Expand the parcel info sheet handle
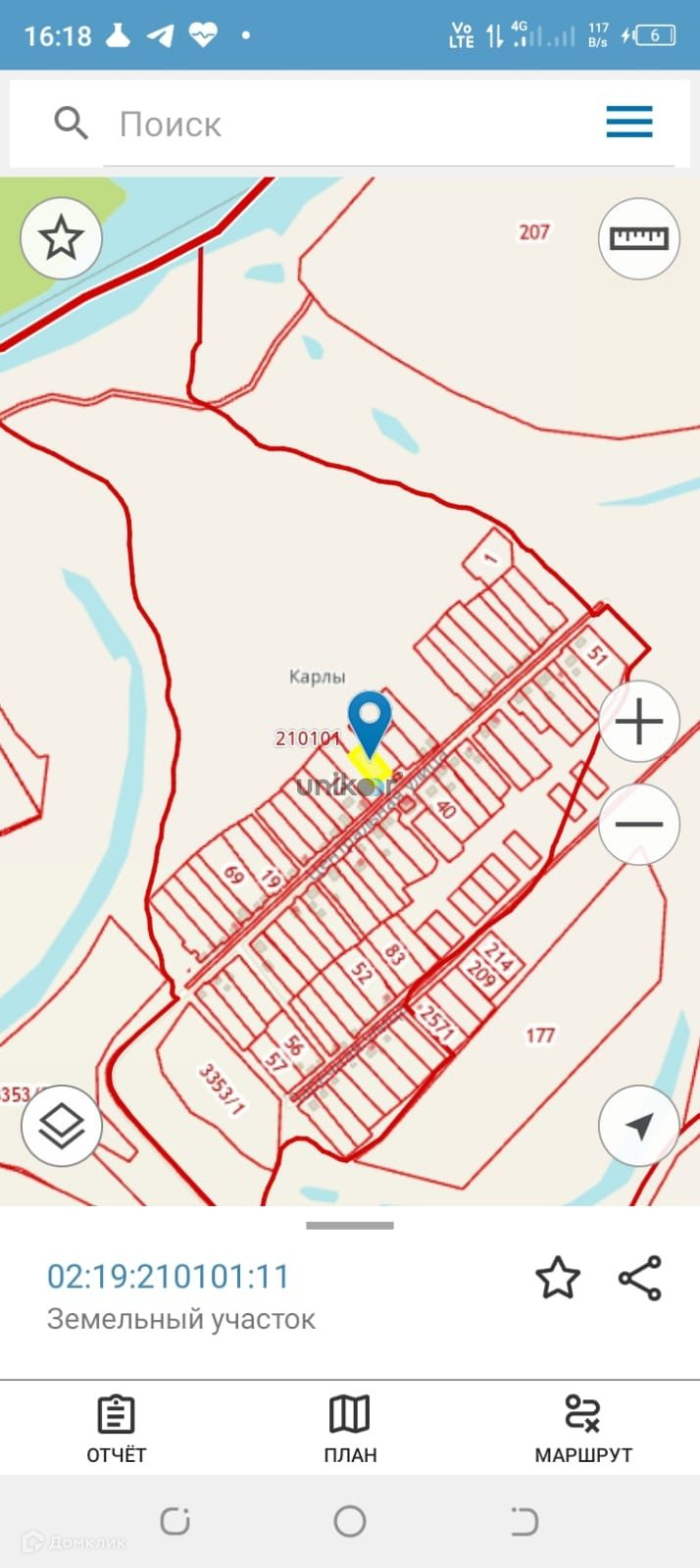Image resolution: width=700 pixels, height=1568 pixels. [x=350, y=1225]
